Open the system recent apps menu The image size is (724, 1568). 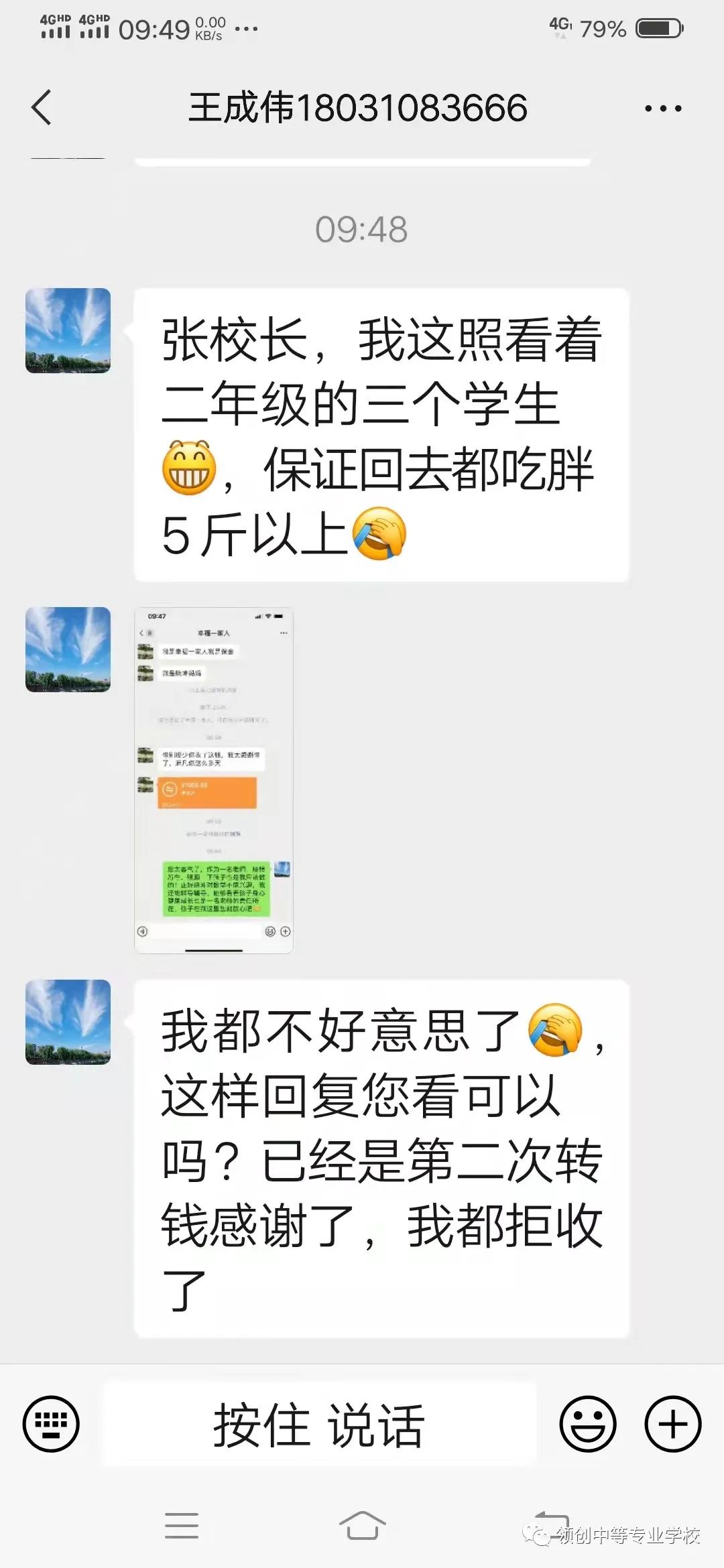pos(181,1525)
